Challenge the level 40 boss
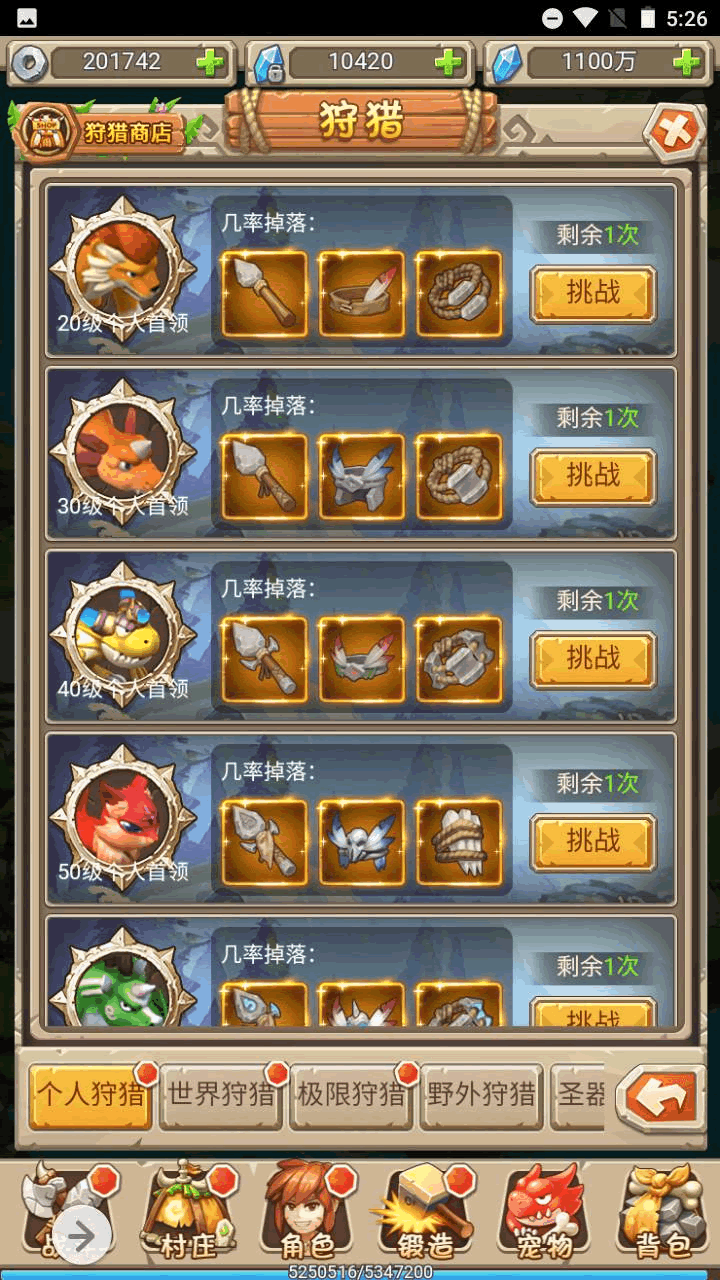The image size is (720, 1280). [x=593, y=659]
